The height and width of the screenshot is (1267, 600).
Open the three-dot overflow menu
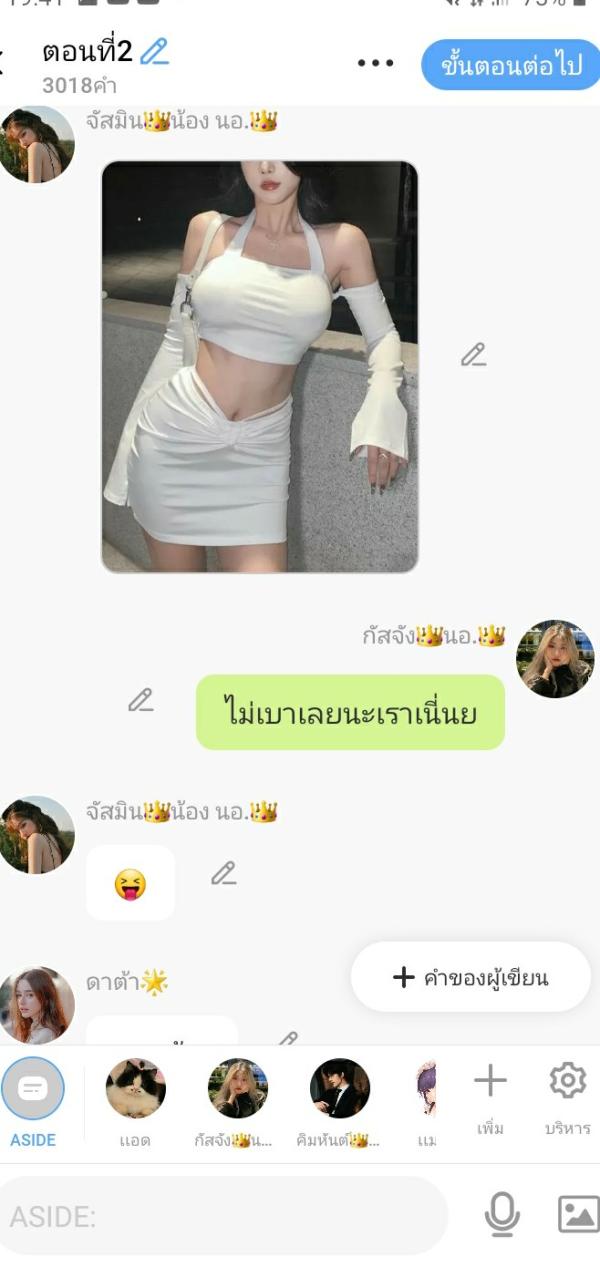(x=375, y=63)
